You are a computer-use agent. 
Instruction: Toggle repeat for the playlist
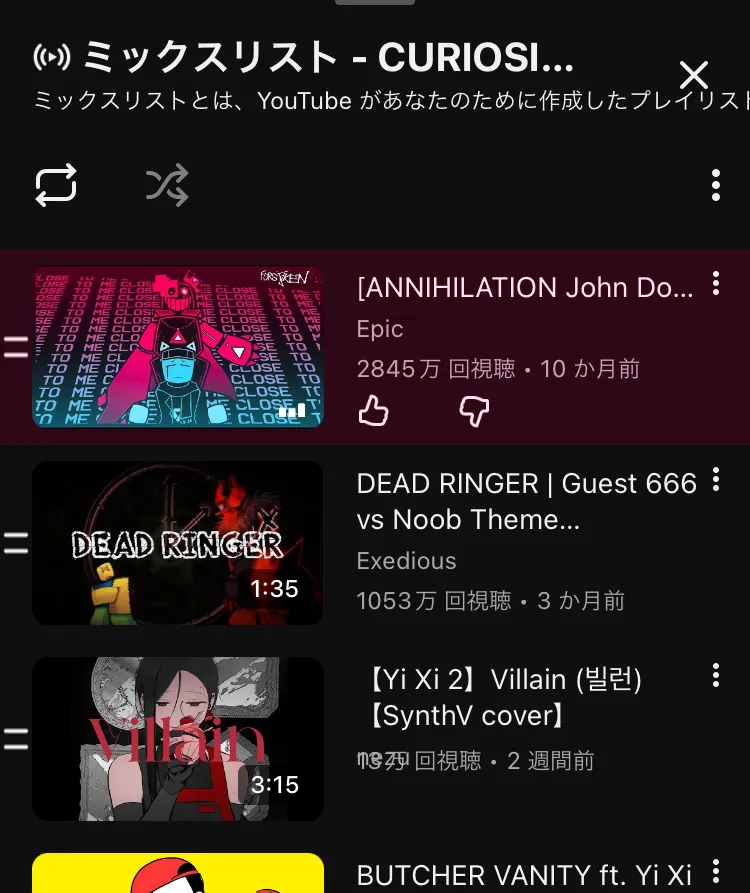tap(56, 185)
